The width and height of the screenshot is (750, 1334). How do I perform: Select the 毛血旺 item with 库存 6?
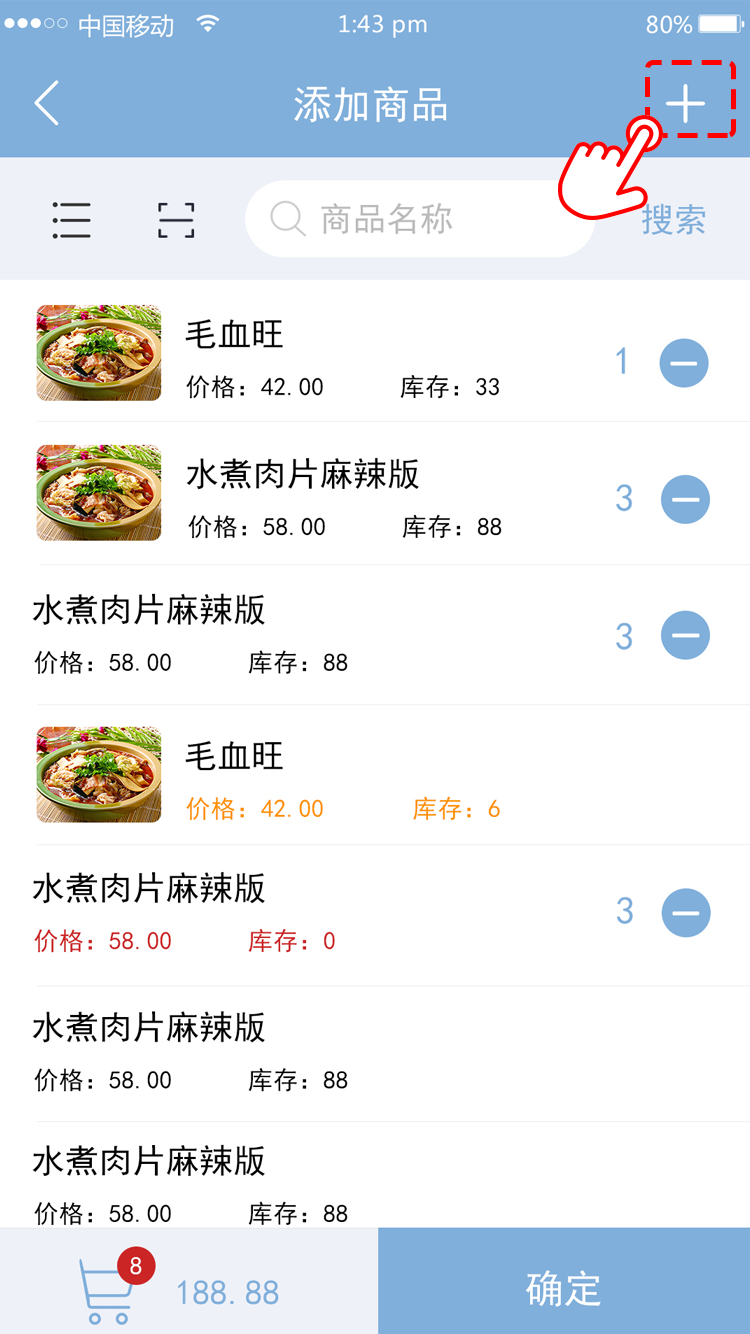300,775
